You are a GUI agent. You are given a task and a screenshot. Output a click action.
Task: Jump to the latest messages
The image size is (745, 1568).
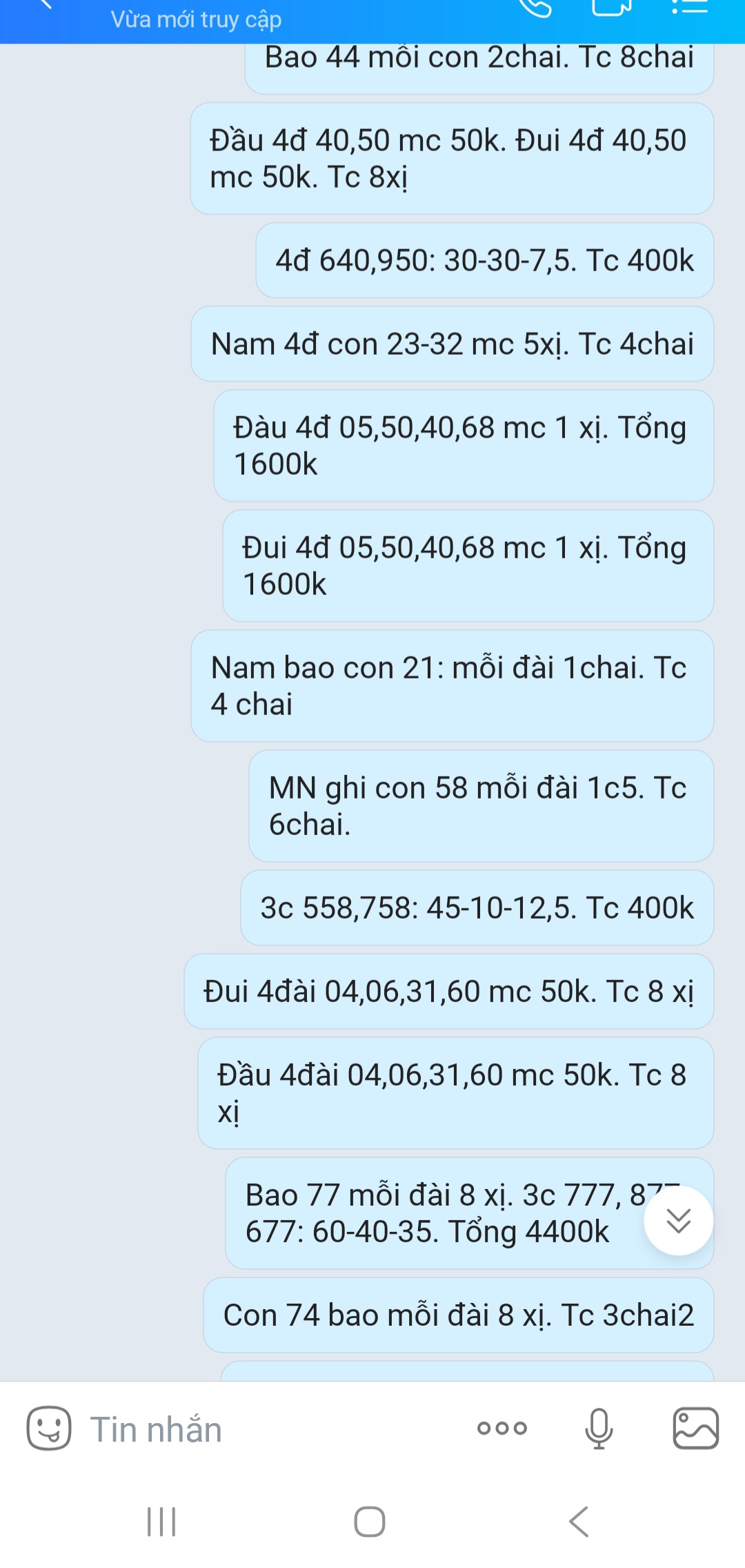pos(678,1220)
